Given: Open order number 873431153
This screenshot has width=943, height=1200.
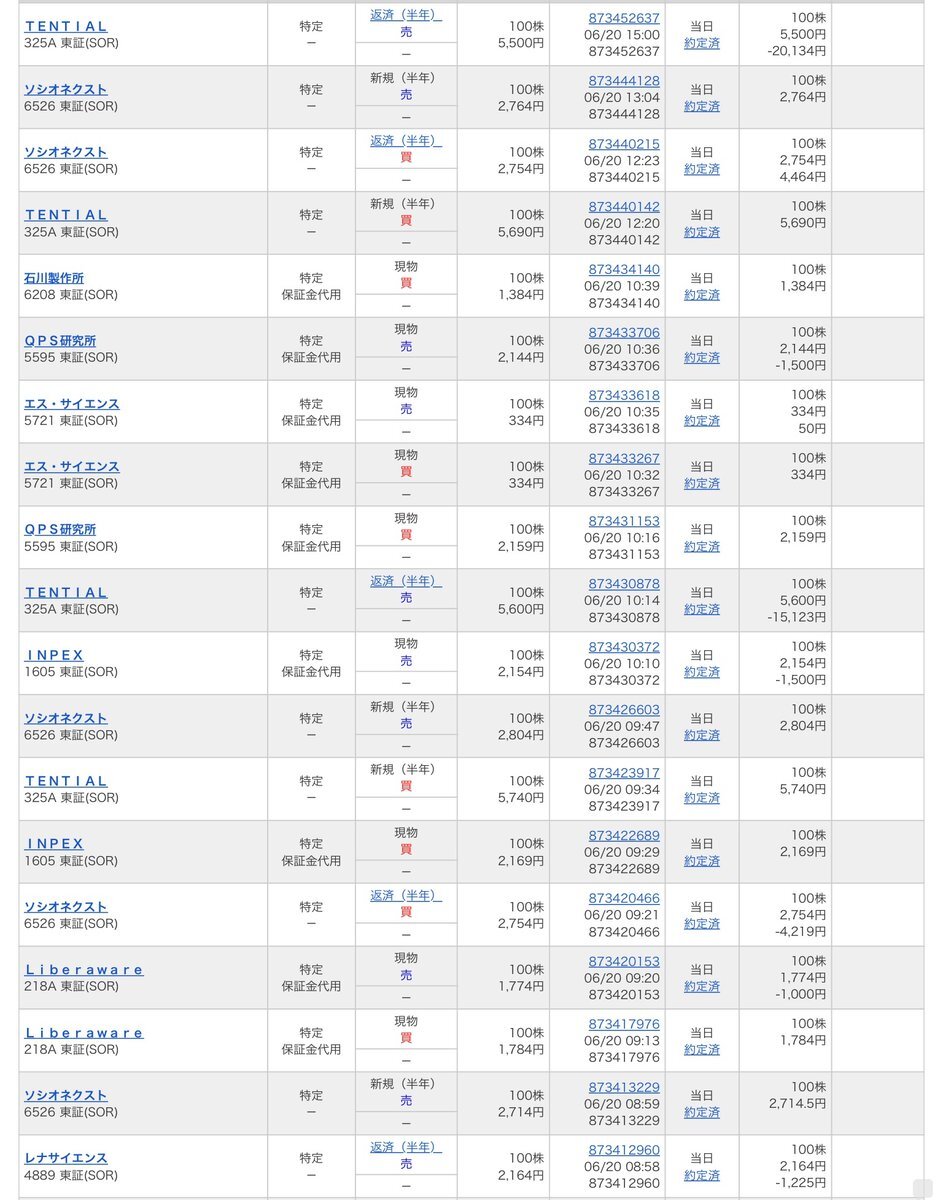Looking at the screenshot, I should (623, 521).
